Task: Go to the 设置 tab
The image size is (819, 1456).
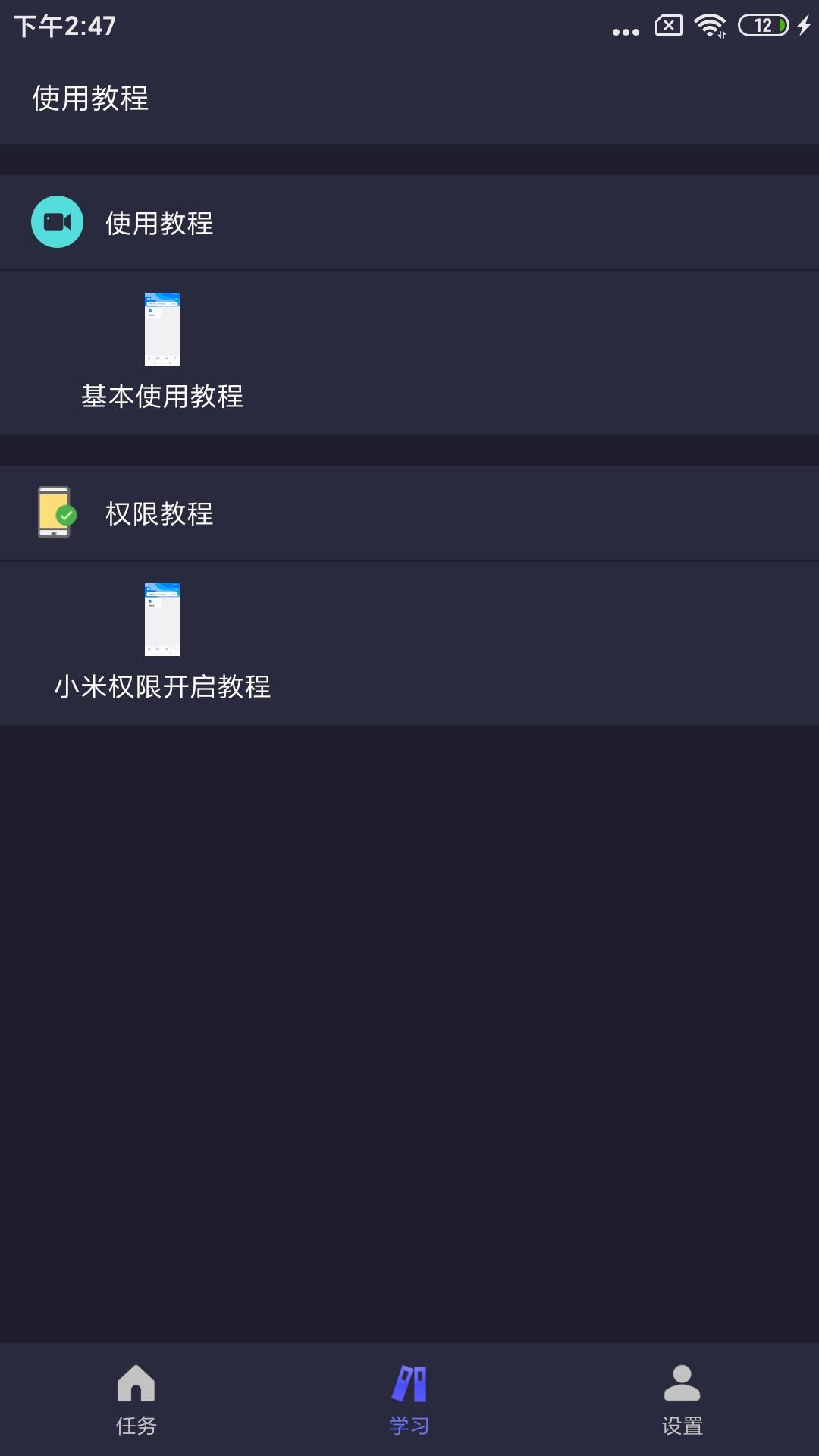Action: click(682, 1398)
